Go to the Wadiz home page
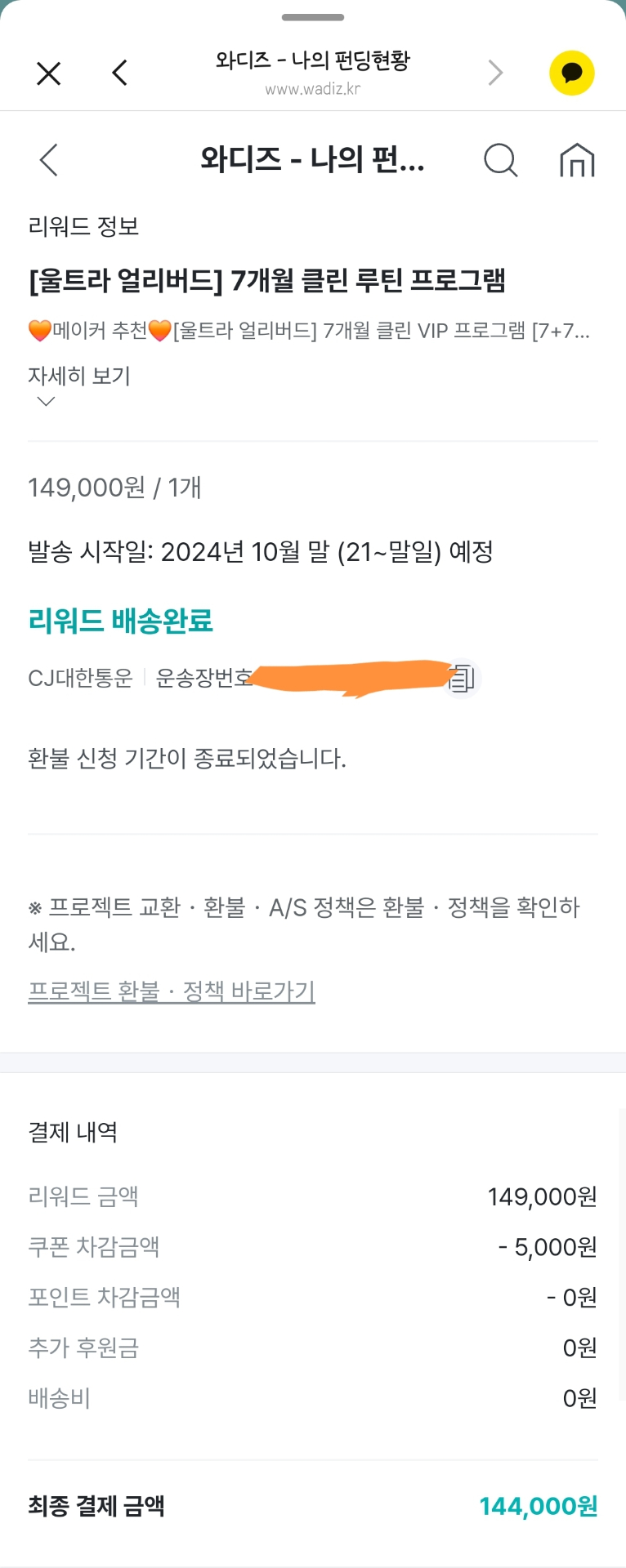The width and height of the screenshot is (626, 1568). [577, 160]
